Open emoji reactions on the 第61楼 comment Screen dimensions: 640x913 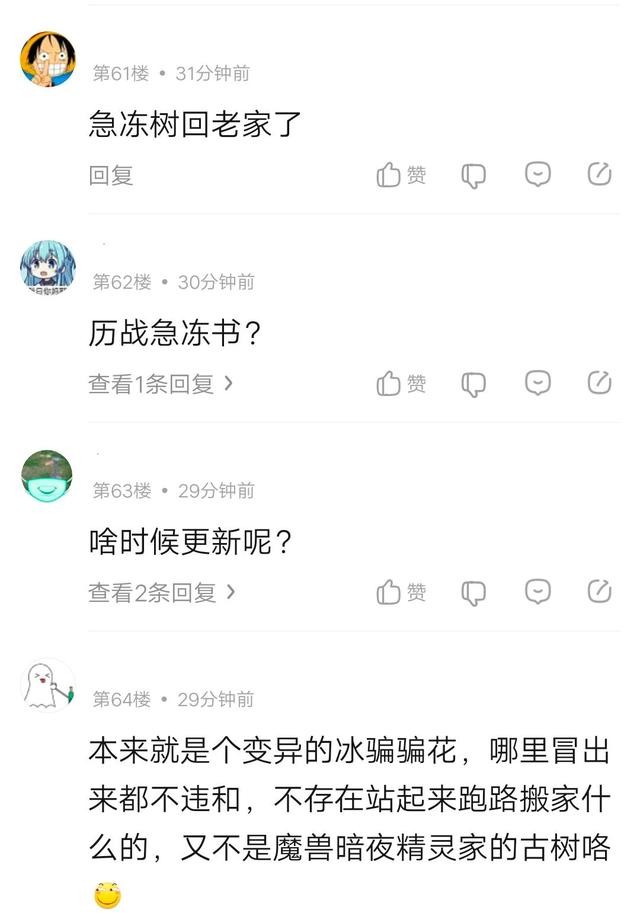(x=538, y=175)
